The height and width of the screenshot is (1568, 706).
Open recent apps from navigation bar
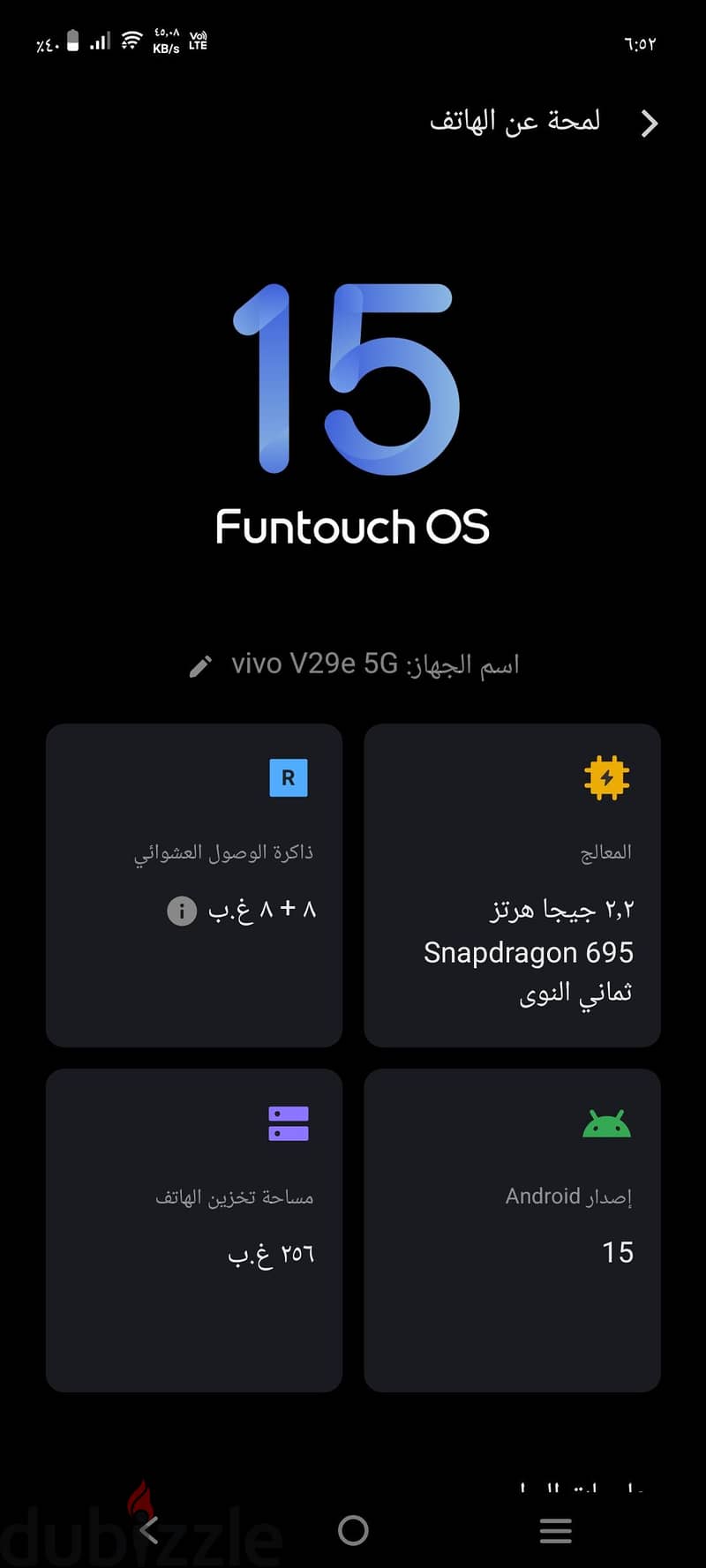coord(556,1530)
